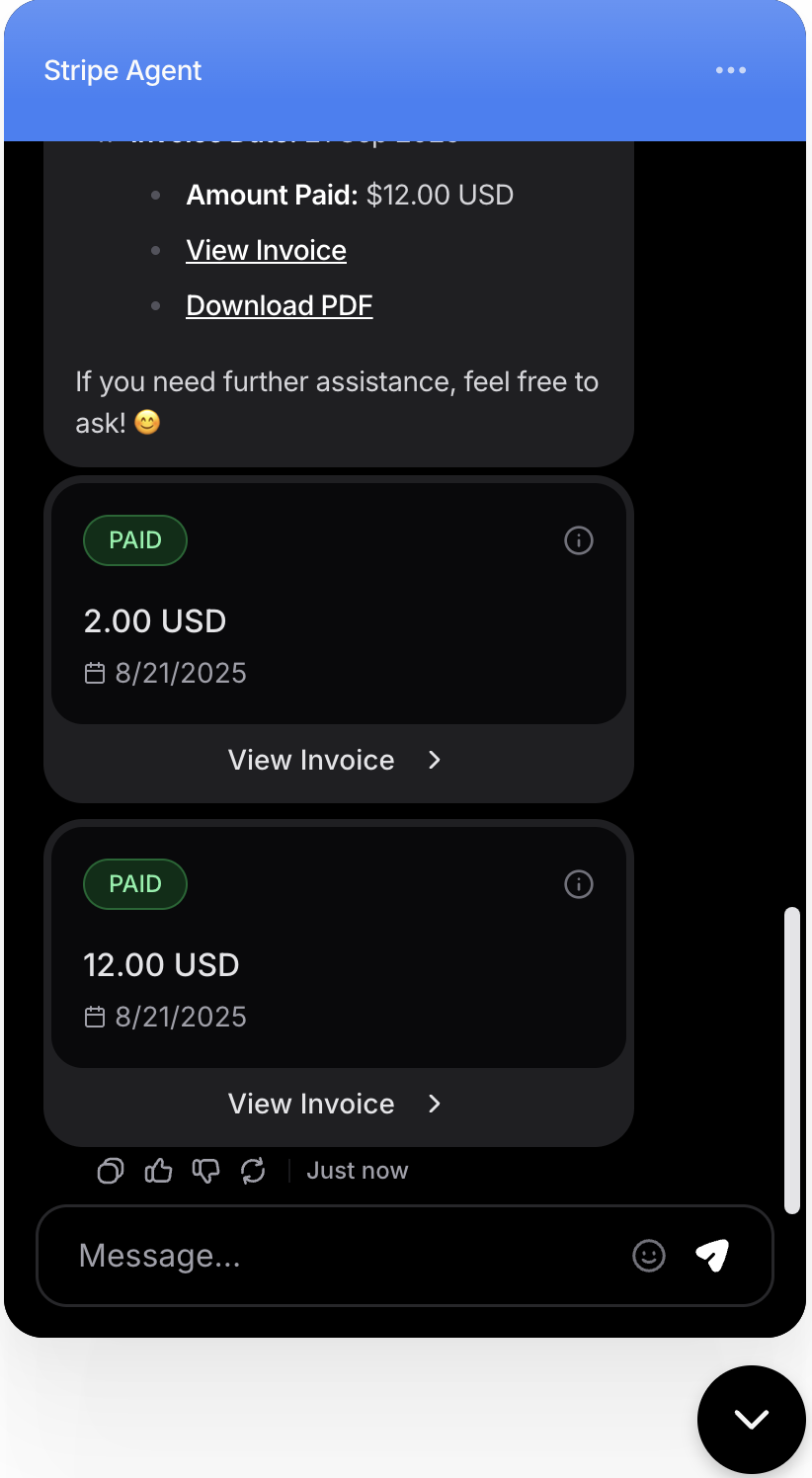This screenshot has height=1478, width=812.
Task: Open the underlined View Invoice link
Action: [266, 250]
